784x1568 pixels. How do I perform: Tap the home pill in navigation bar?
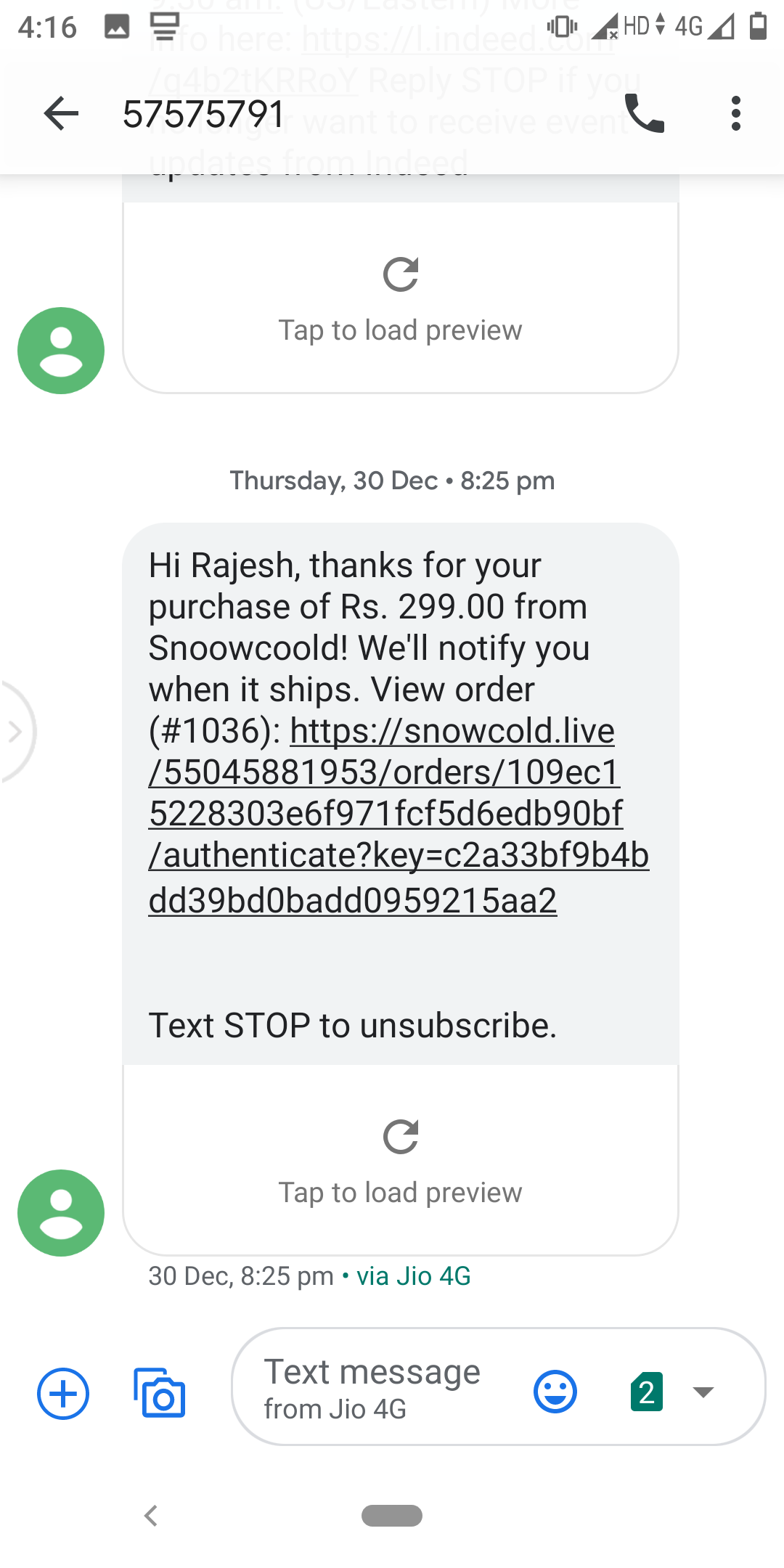click(392, 1516)
